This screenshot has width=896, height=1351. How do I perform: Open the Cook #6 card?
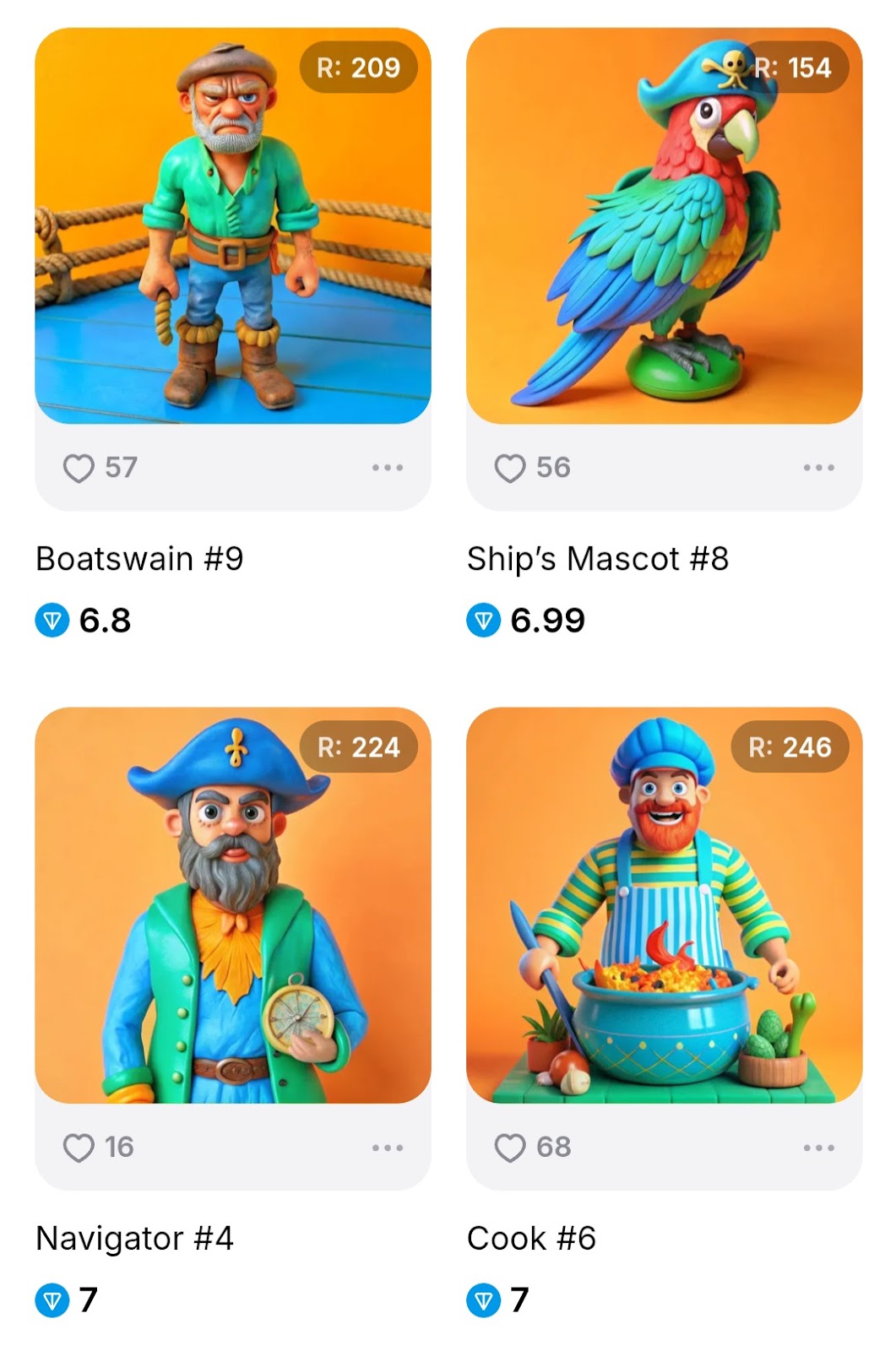pos(664,905)
